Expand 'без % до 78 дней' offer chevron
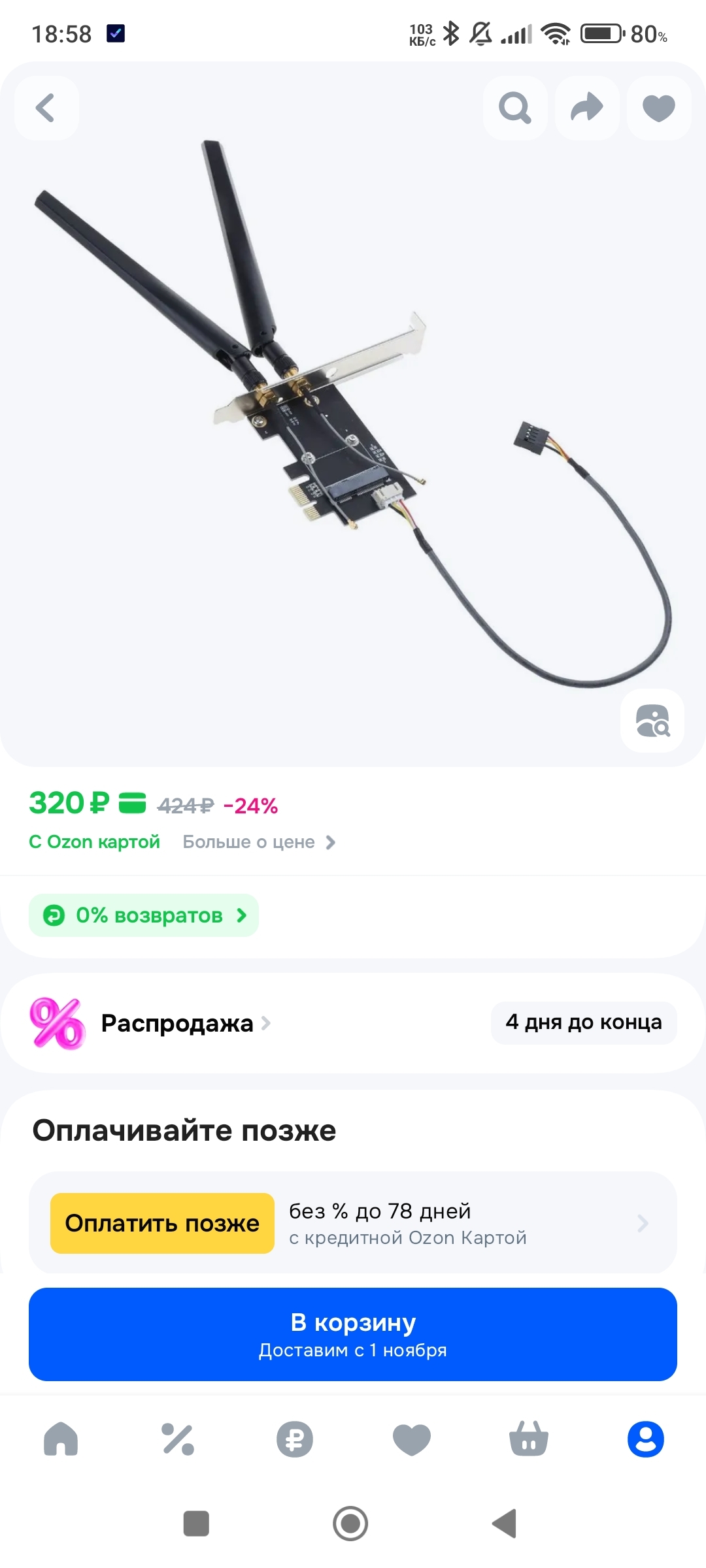Image resolution: width=706 pixels, height=1568 pixels. click(643, 1223)
